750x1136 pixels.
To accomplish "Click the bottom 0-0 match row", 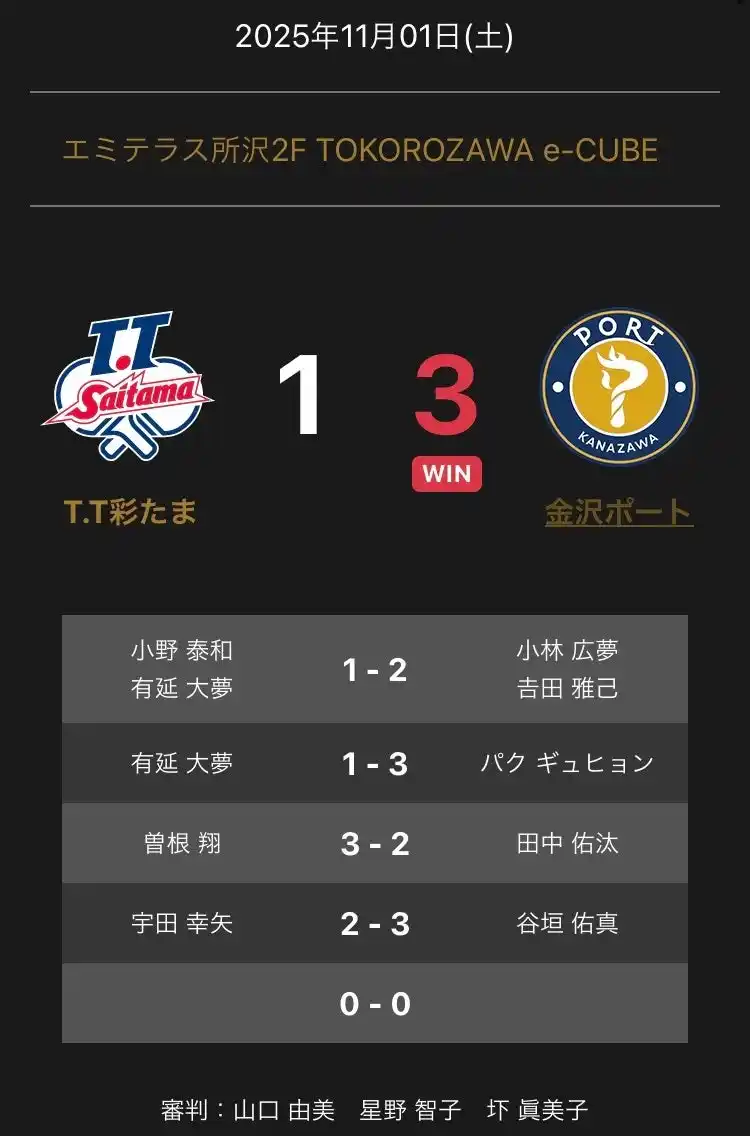I will 375,1003.
